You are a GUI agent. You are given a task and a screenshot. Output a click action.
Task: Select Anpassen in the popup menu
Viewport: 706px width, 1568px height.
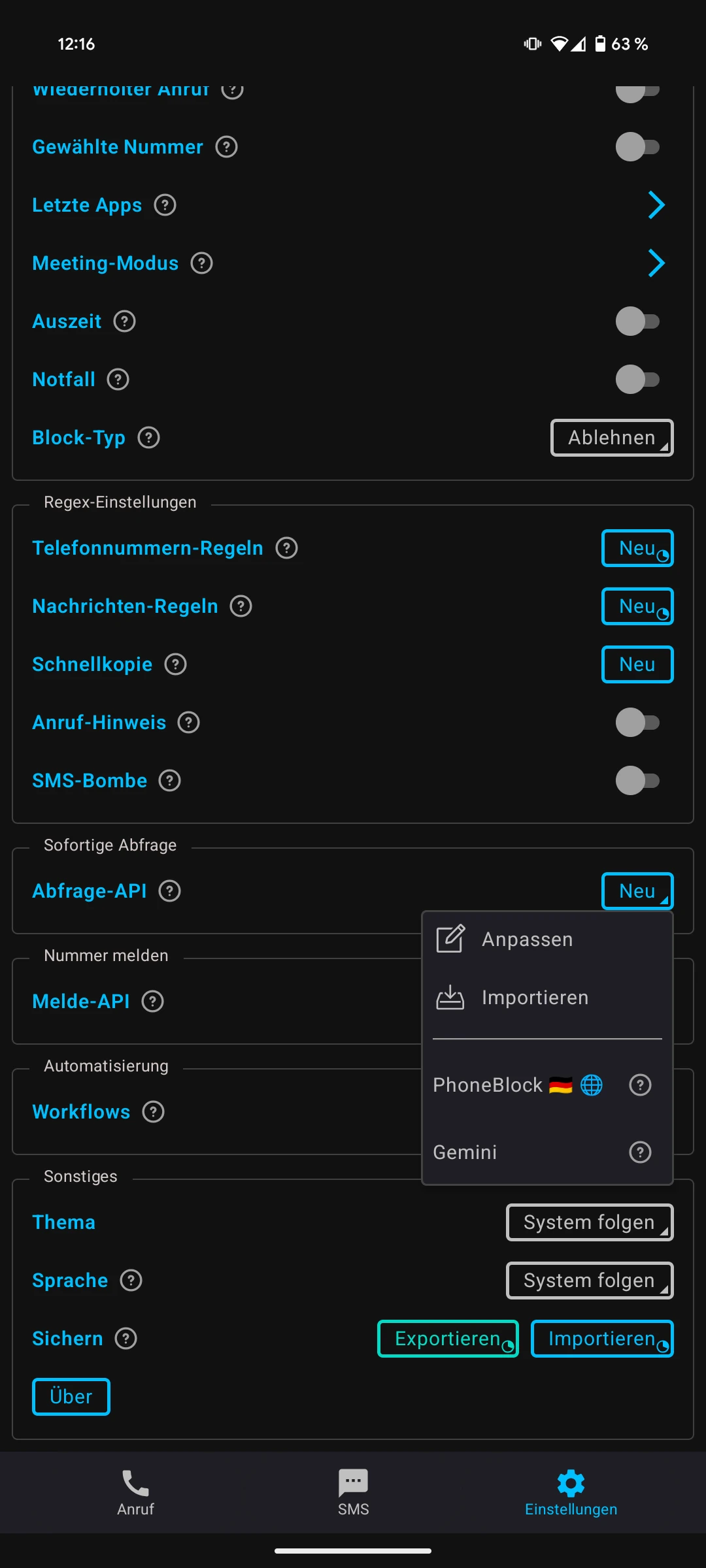click(x=526, y=939)
